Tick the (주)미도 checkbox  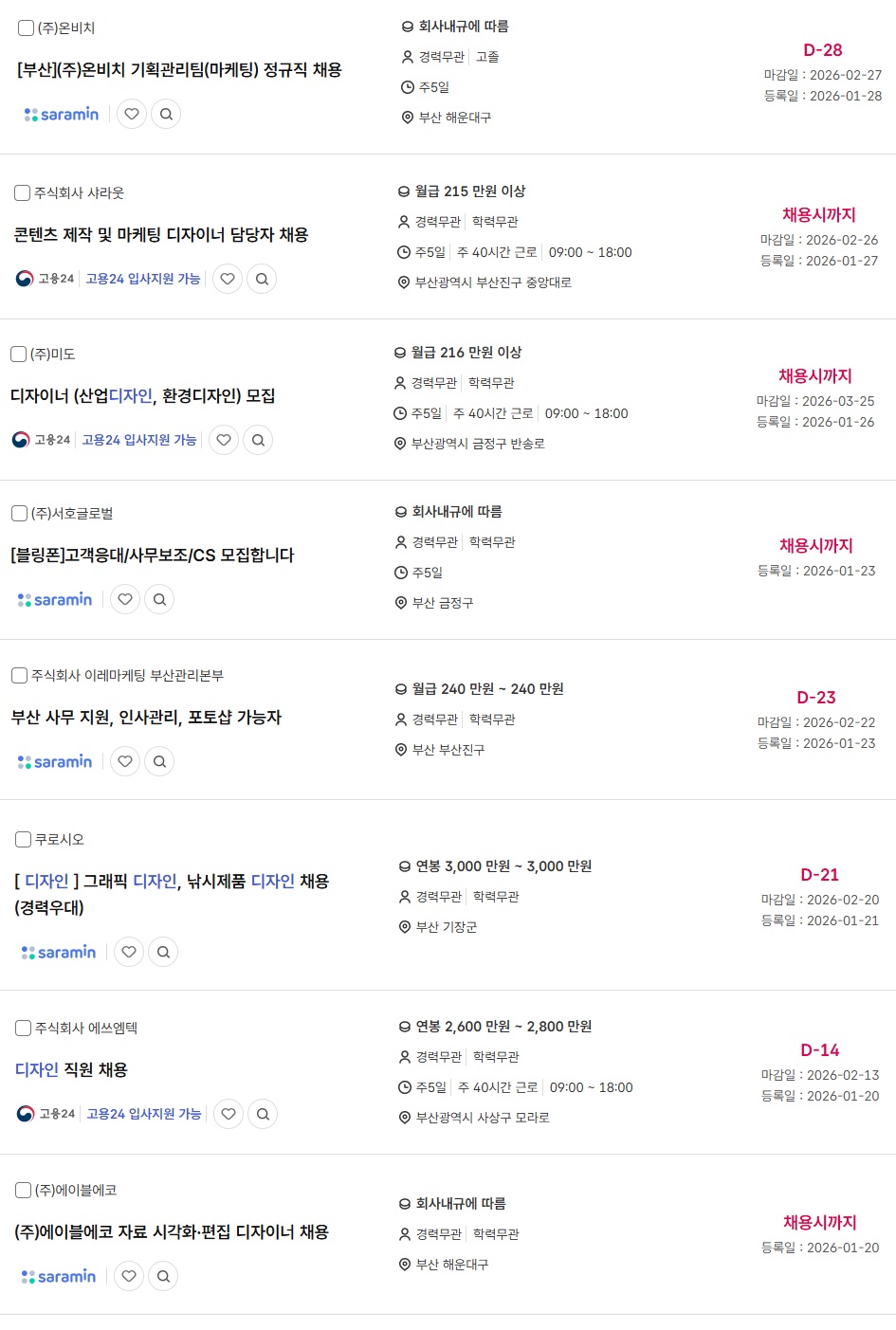point(19,355)
